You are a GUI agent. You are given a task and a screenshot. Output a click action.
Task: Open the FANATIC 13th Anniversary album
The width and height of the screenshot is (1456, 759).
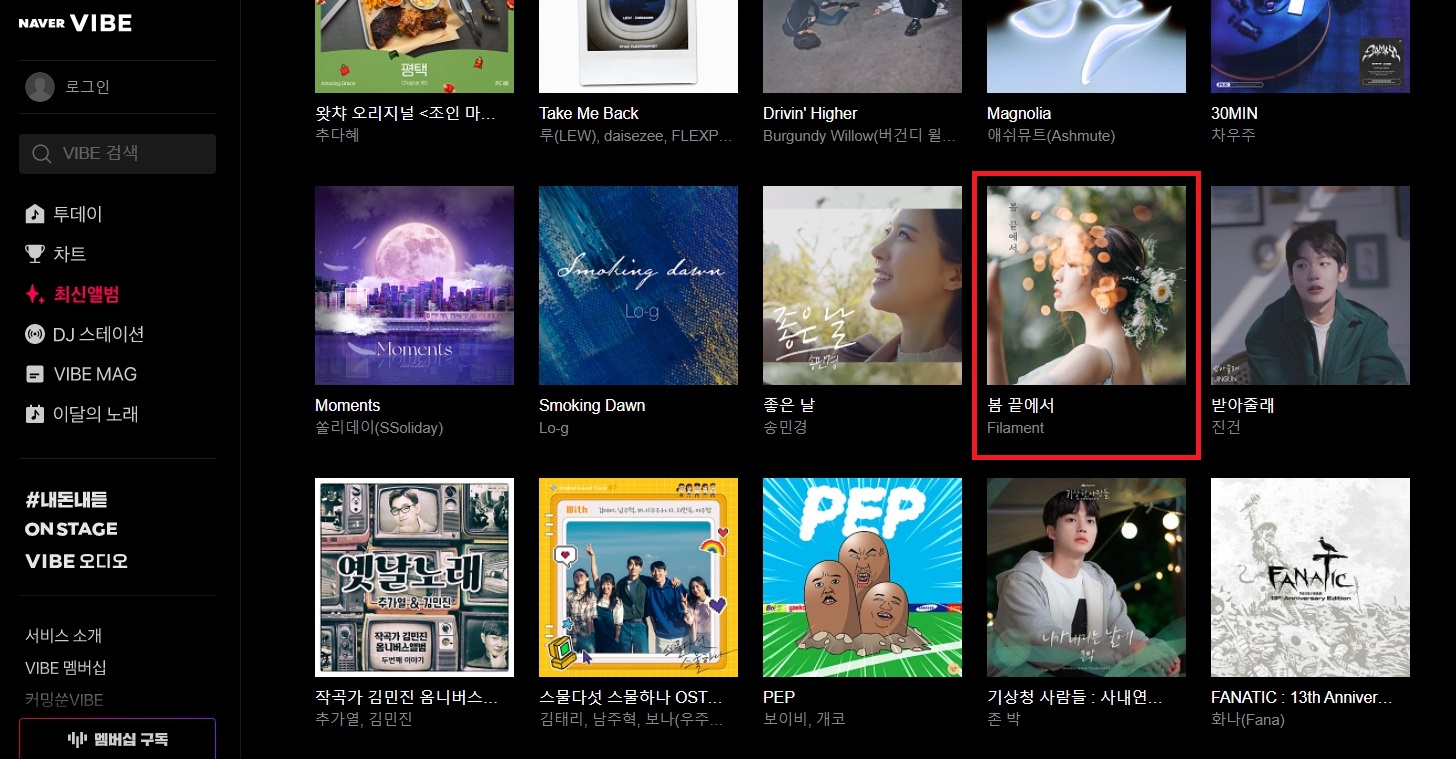click(1310, 577)
